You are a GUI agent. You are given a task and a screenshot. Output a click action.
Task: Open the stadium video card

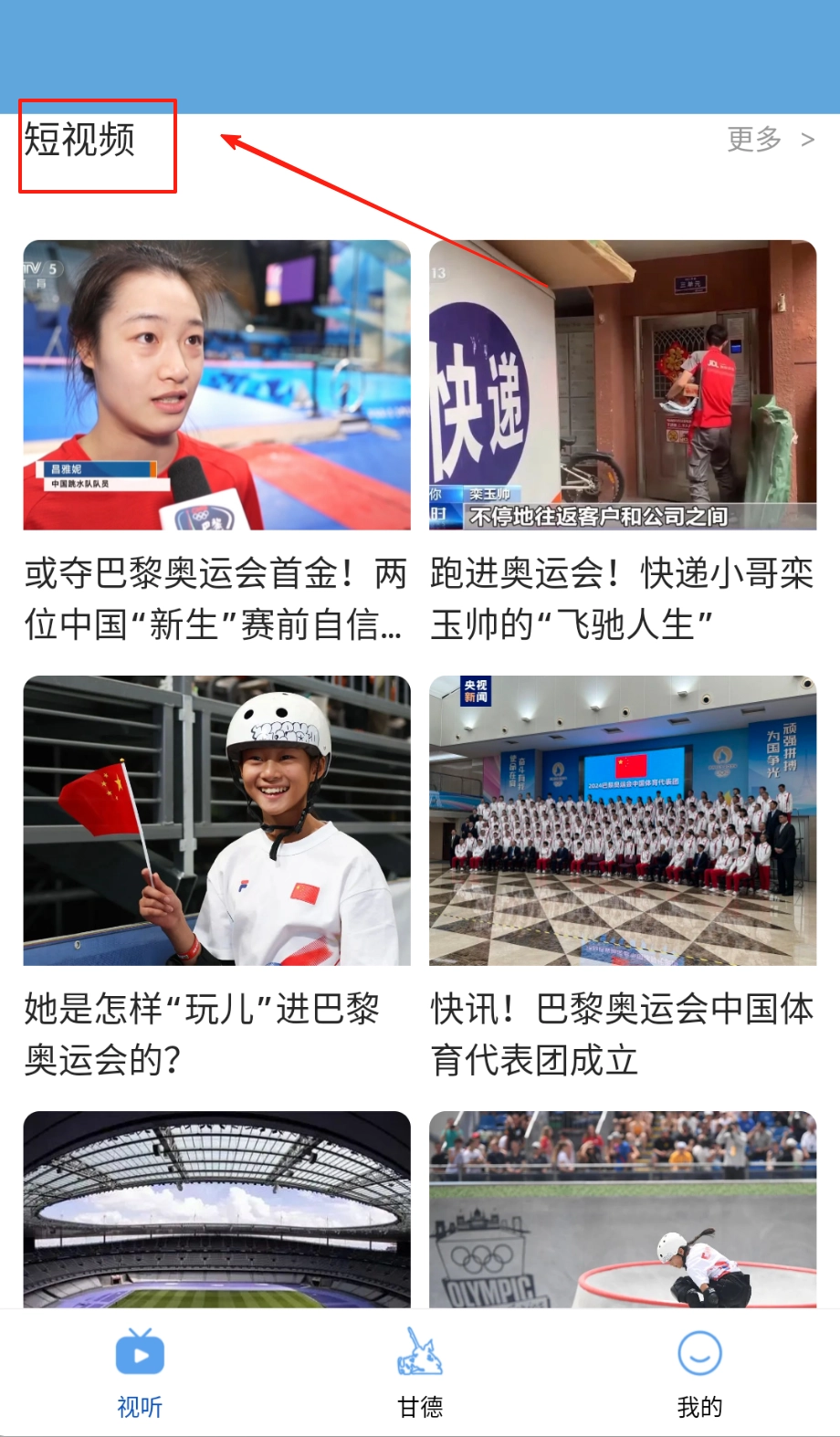216,1210
